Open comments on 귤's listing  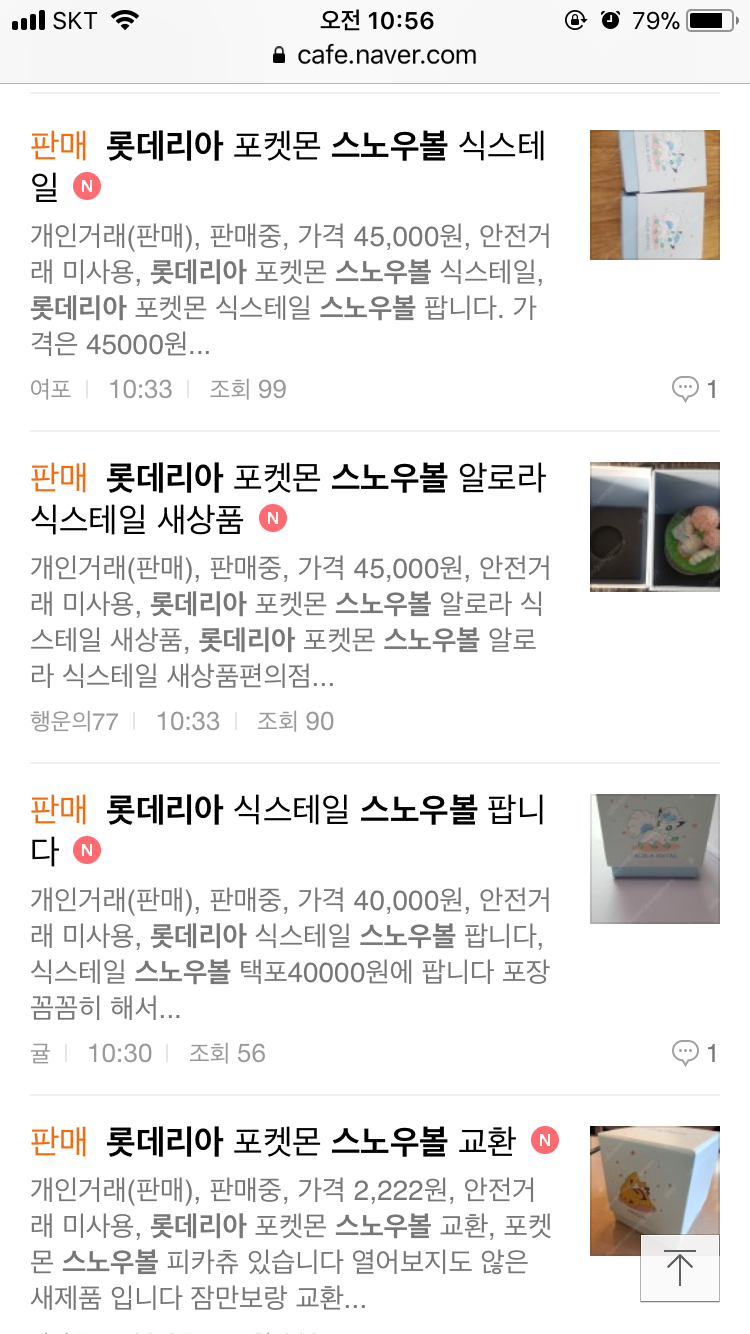pyautogui.click(x=695, y=1052)
